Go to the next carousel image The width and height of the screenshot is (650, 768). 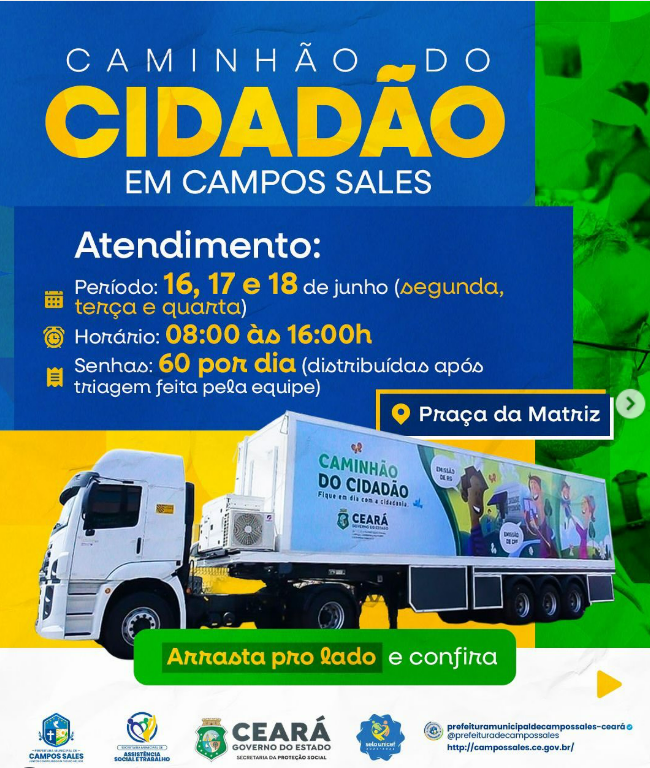pos(630,404)
